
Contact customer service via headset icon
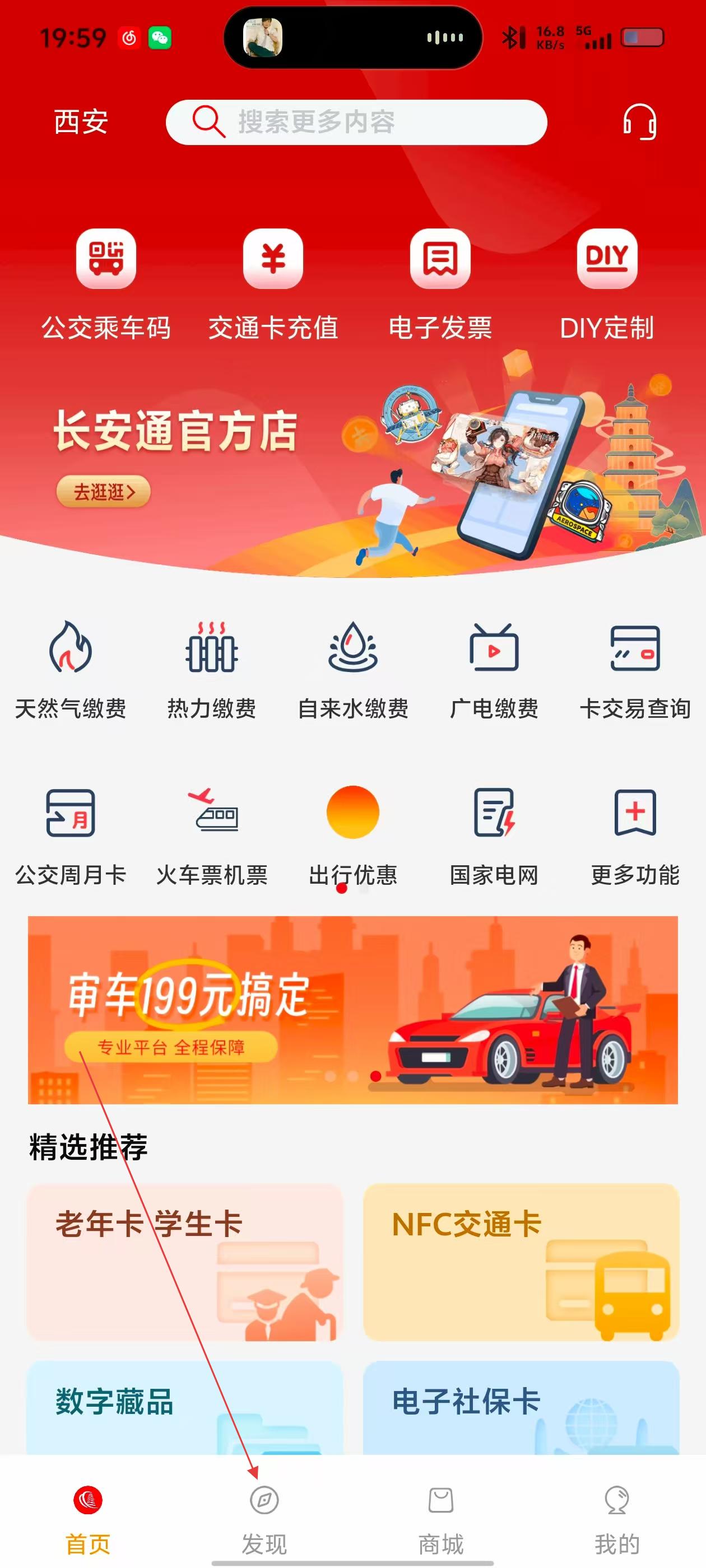[639, 122]
